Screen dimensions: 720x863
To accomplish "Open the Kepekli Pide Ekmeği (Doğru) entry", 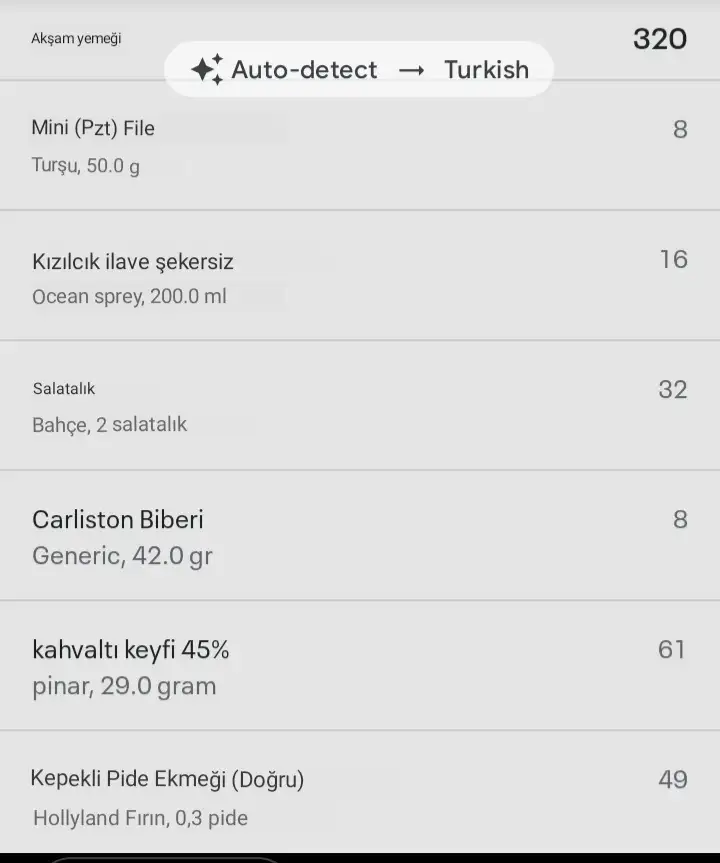I will [359, 796].
